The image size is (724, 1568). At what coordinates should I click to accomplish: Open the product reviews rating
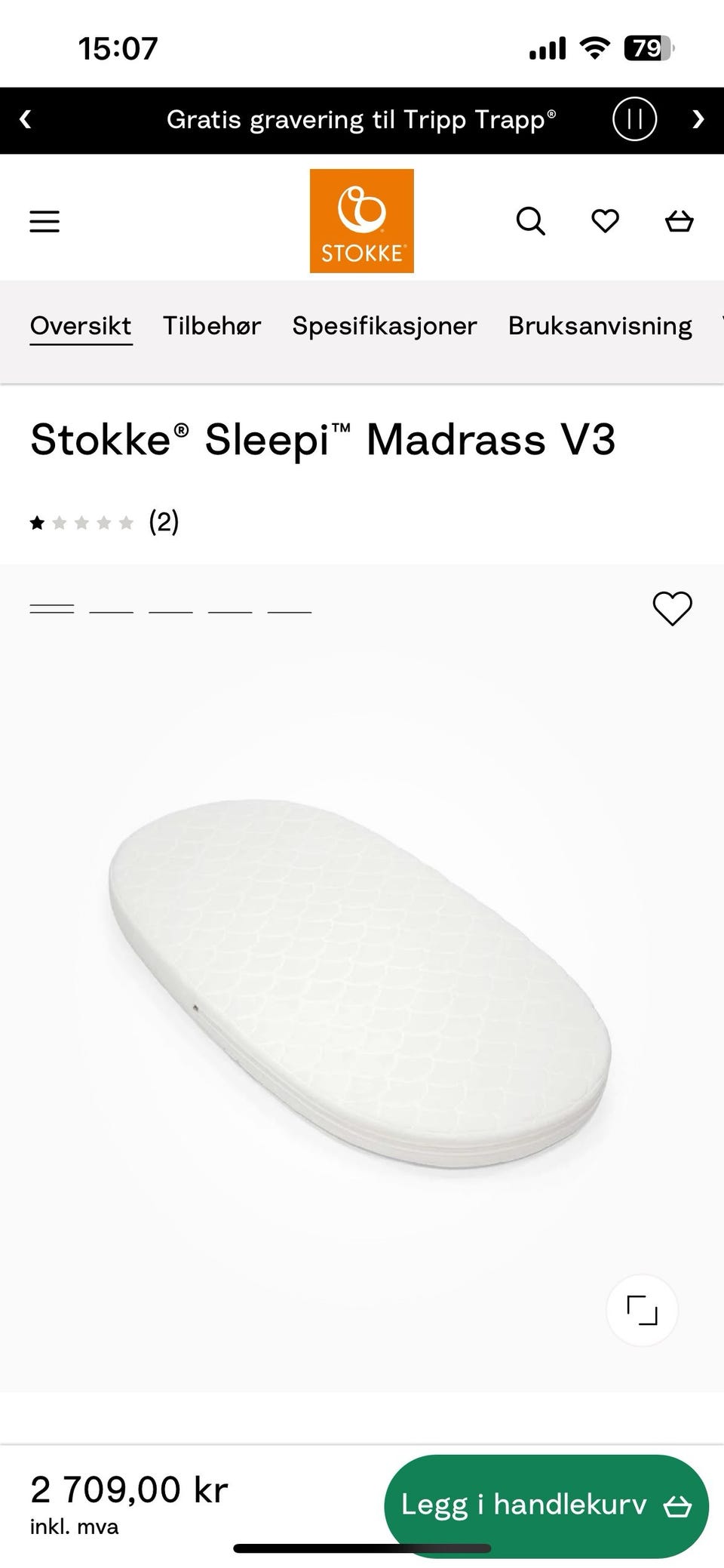(104, 522)
